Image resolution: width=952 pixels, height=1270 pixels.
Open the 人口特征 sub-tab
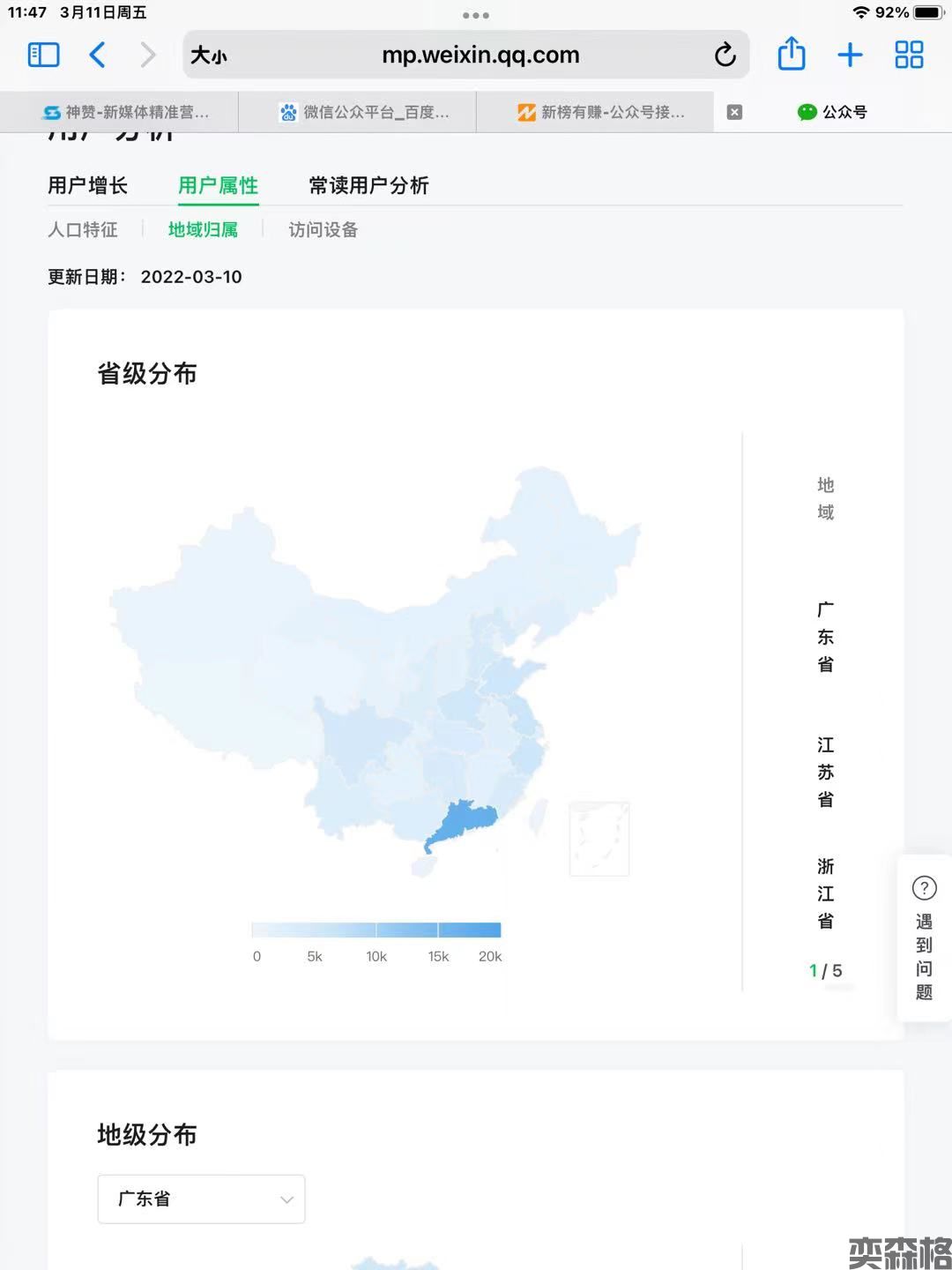click(x=82, y=229)
